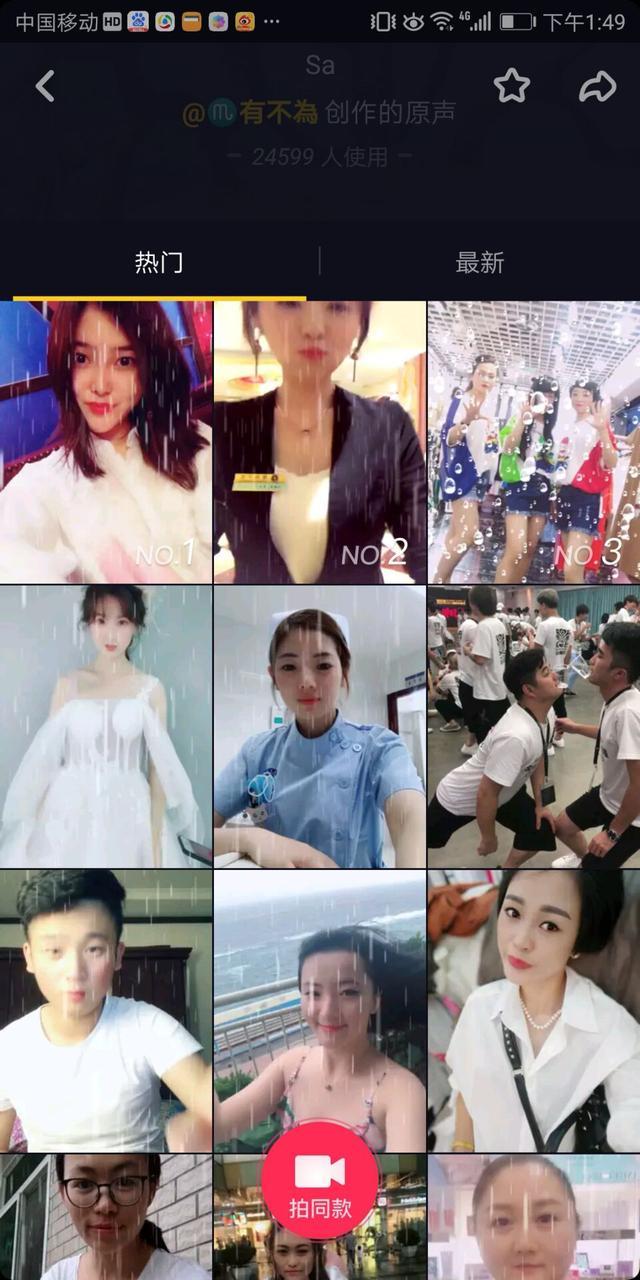Viewport: 640px width, 1280px height.
Task: Open the video of nurse in blue uniform
Action: click(320, 727)
